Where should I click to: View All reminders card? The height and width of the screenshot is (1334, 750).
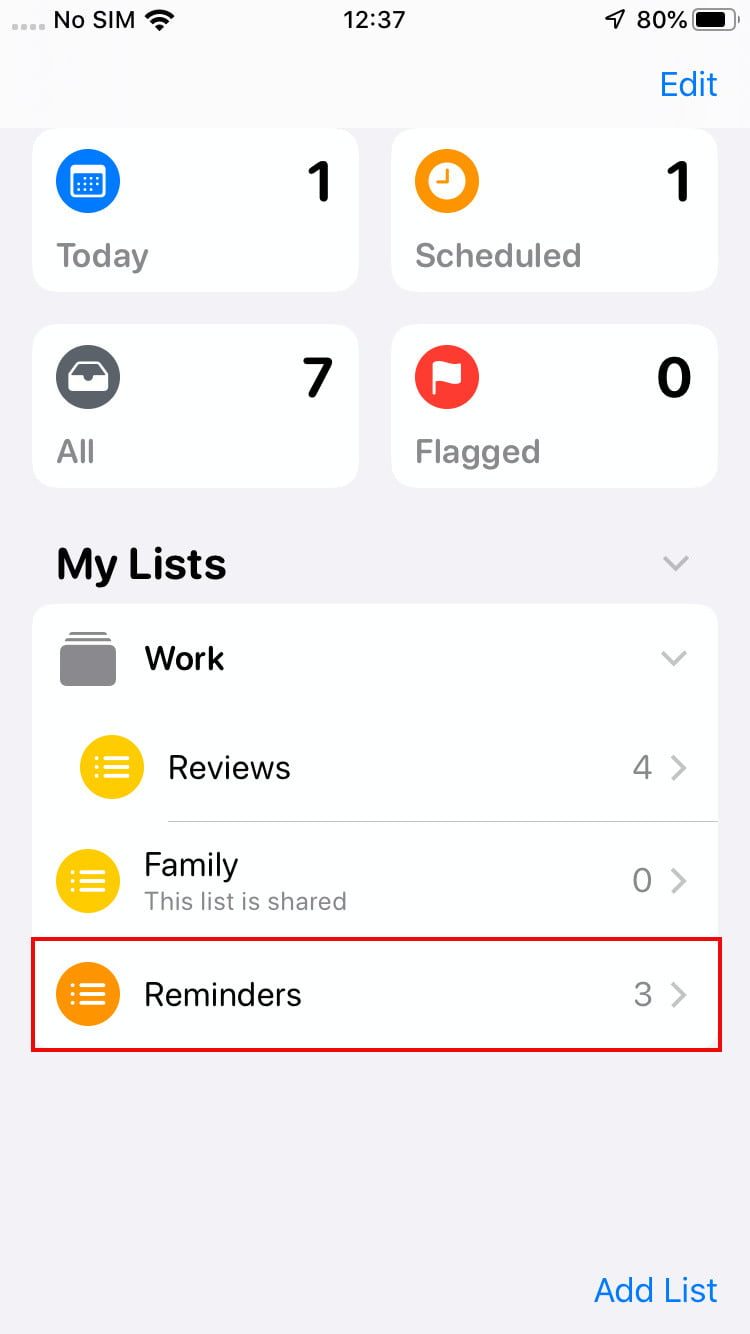pyautogui.click(x=195, y=406)
